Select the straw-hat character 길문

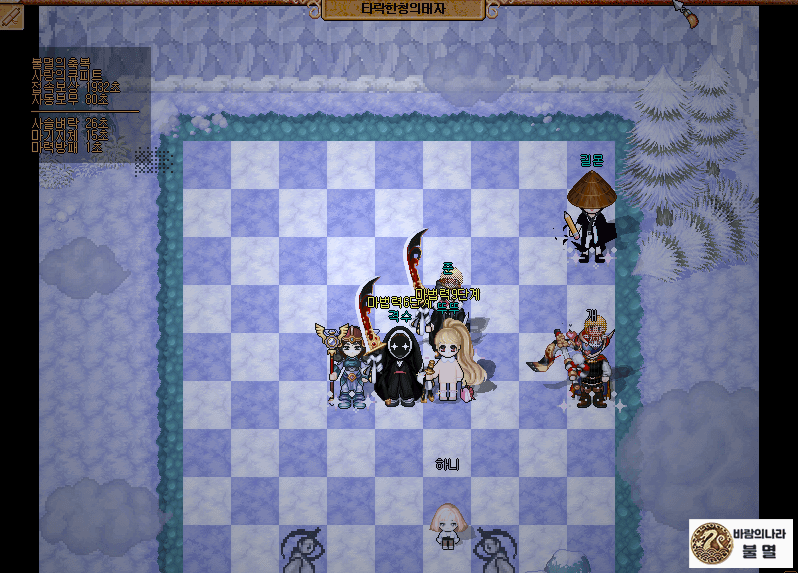click(590, 217)
